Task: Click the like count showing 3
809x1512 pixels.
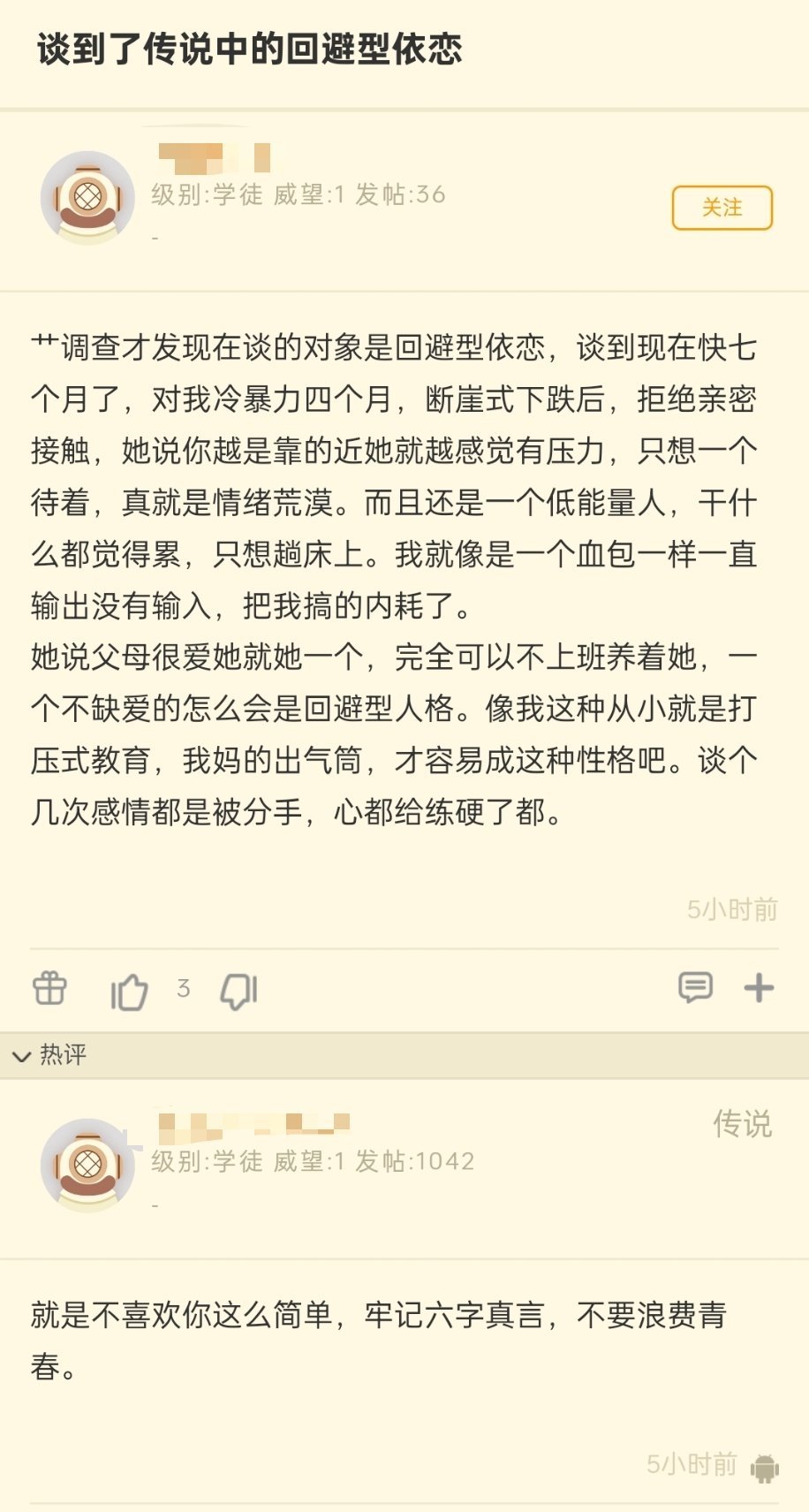Action: [184, 990]
